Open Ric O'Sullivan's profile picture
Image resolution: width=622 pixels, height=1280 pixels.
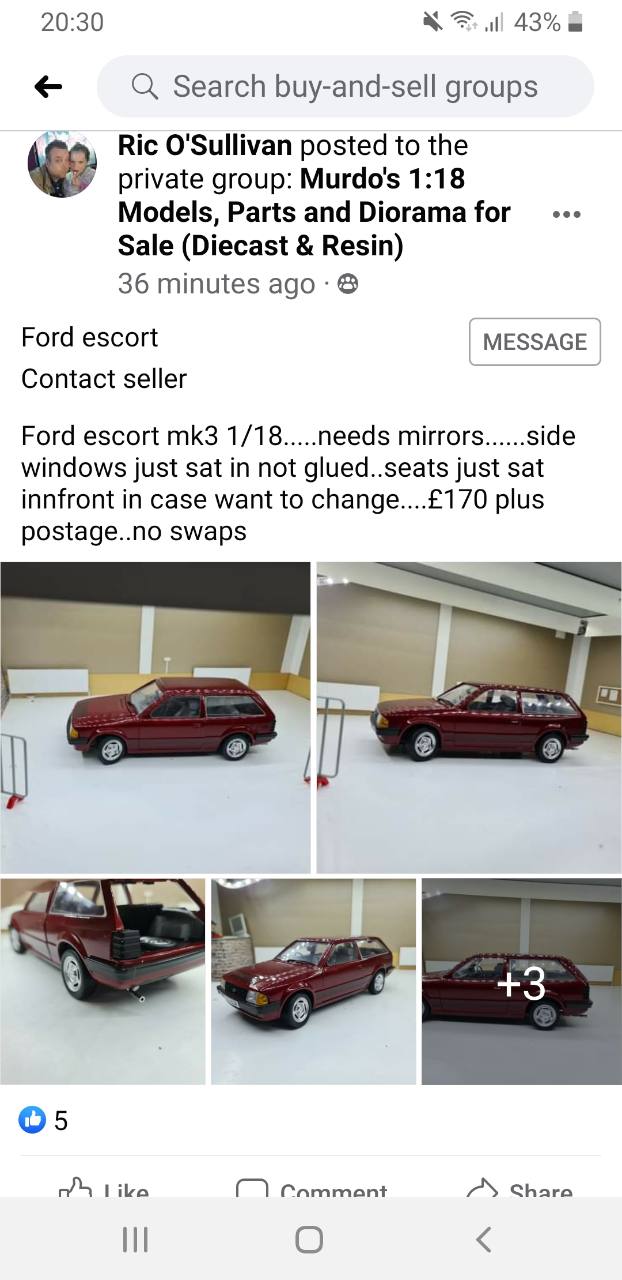click(x=62, y=163)
